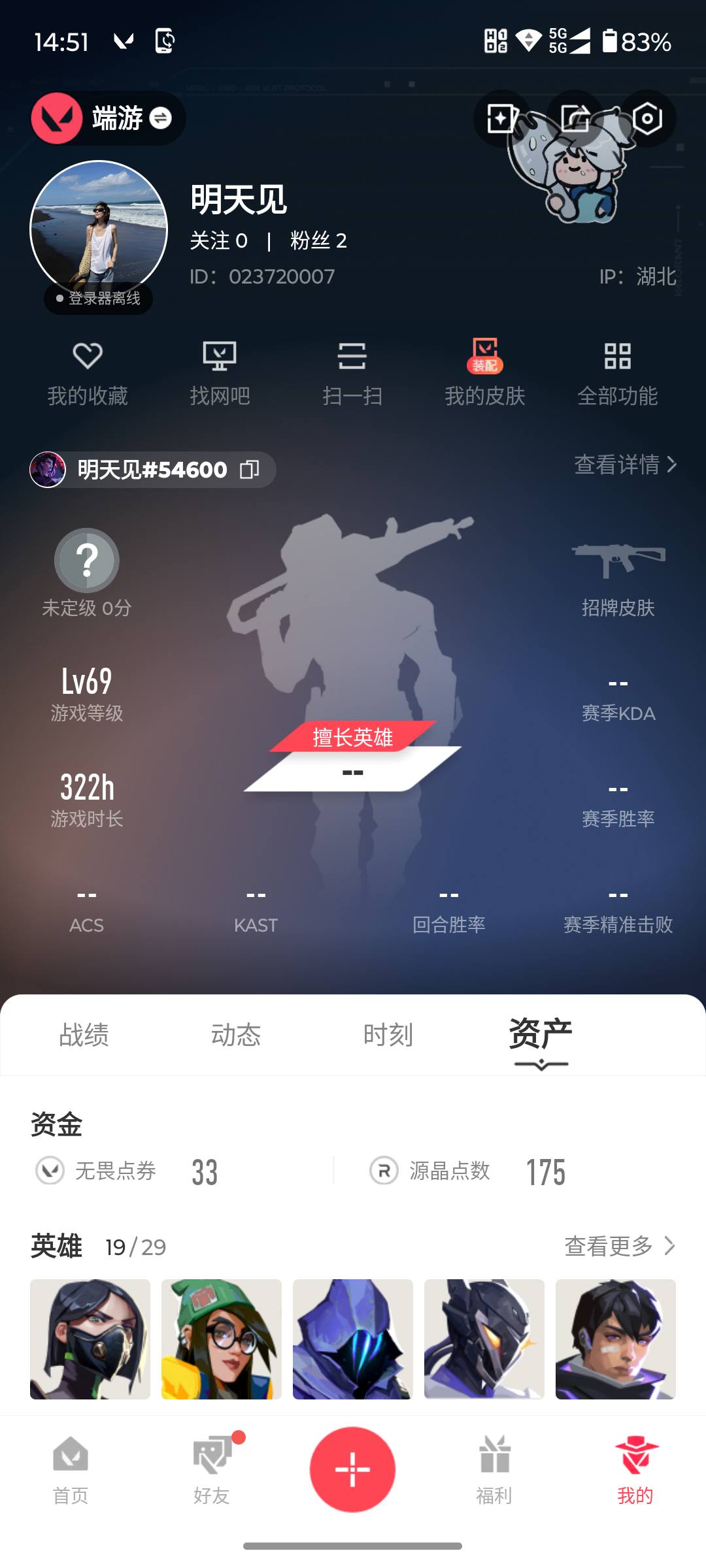This screenshot has width=706, height=1568.
Task: Expand 查看详情 match details
Action: tap(623, 466)
